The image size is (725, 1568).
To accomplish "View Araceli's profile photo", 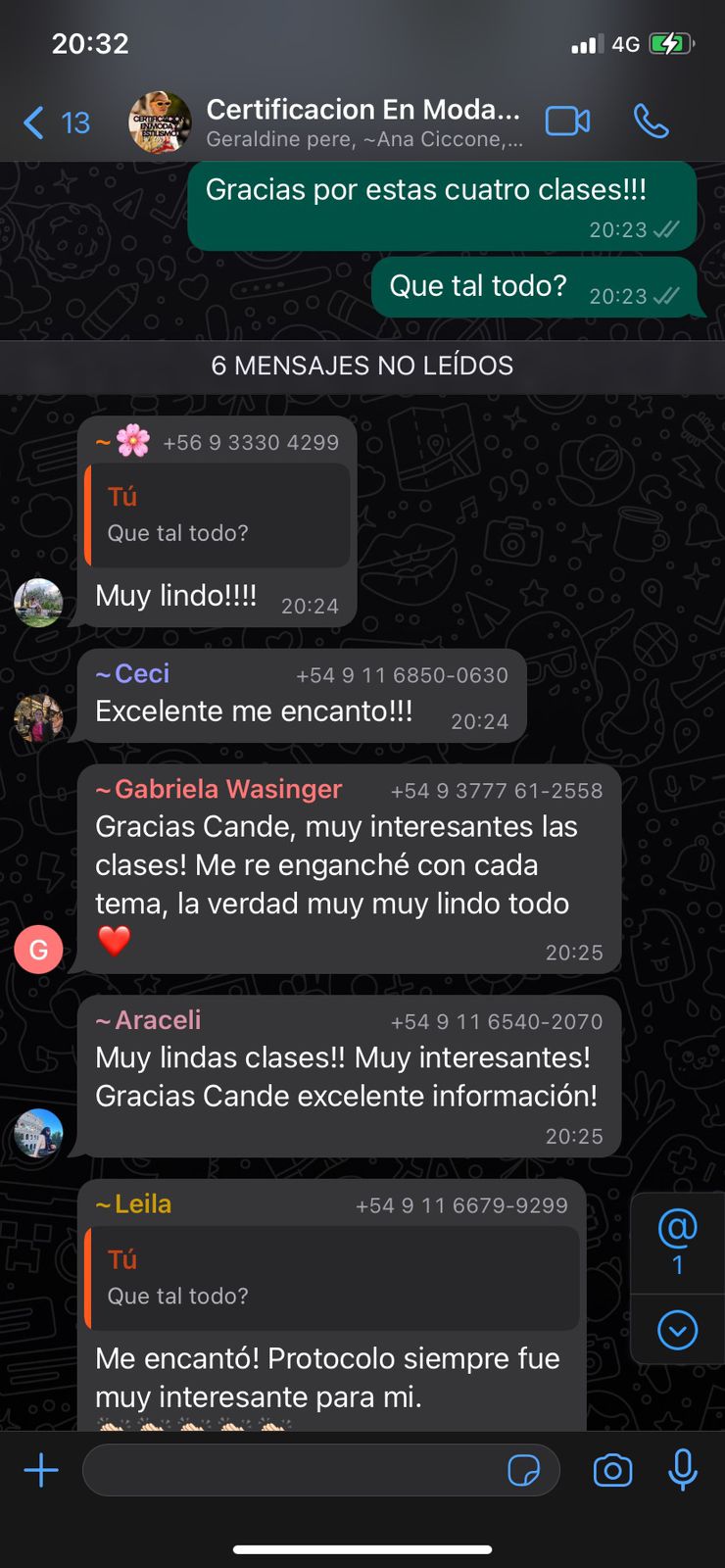I will 38,1133.
